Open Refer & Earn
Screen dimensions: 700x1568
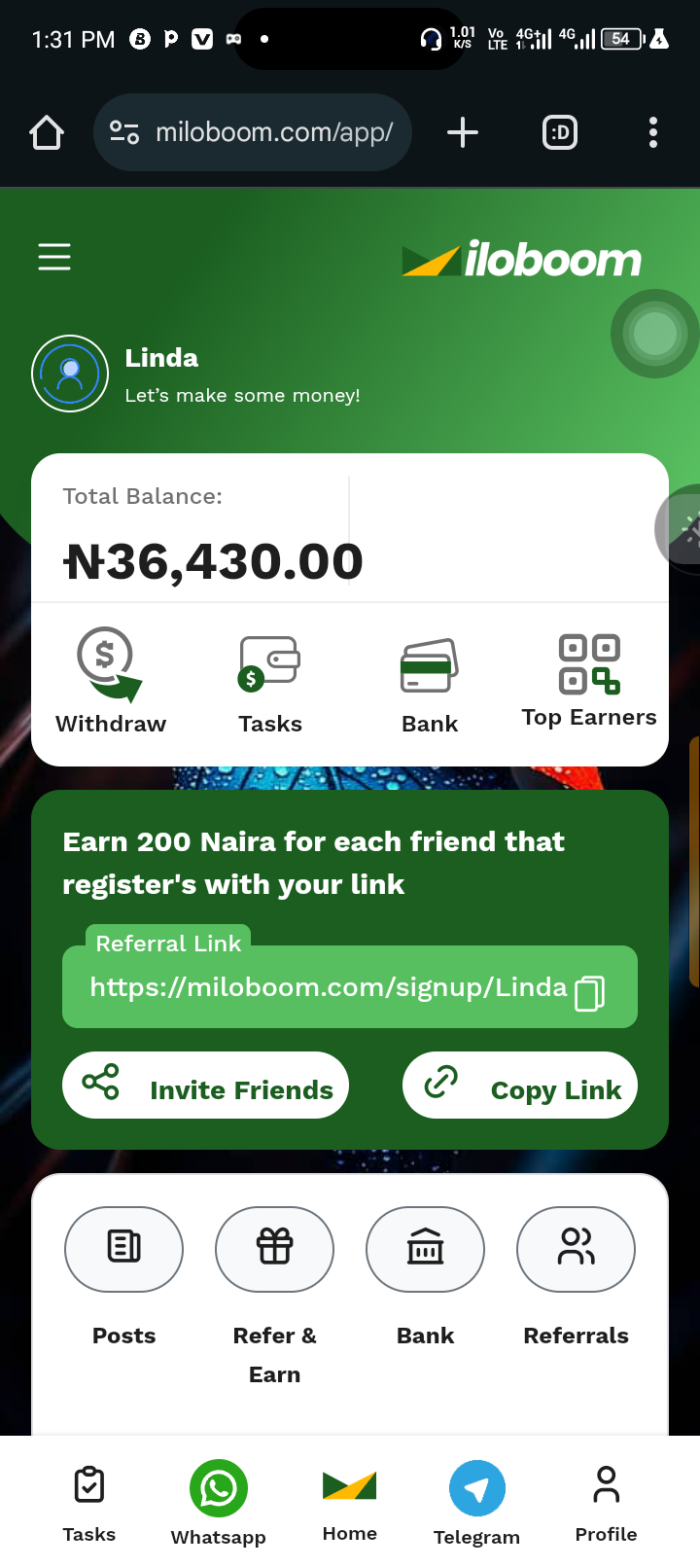[274, 1296]
